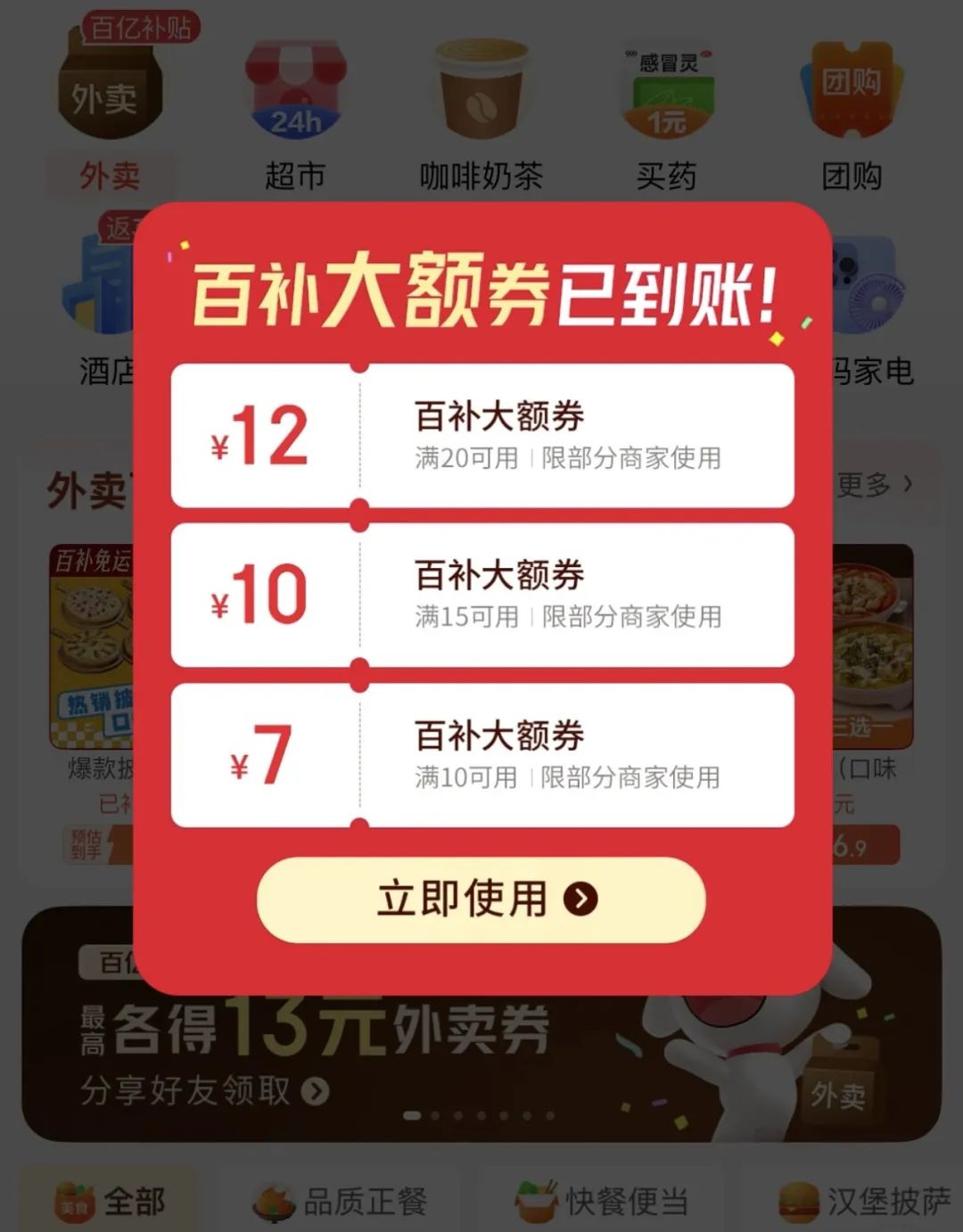Switch to the 快餐便当 tab
Image resolution: width=963 pixels, height=1232 pixels.
click(x=602, y=1201)
